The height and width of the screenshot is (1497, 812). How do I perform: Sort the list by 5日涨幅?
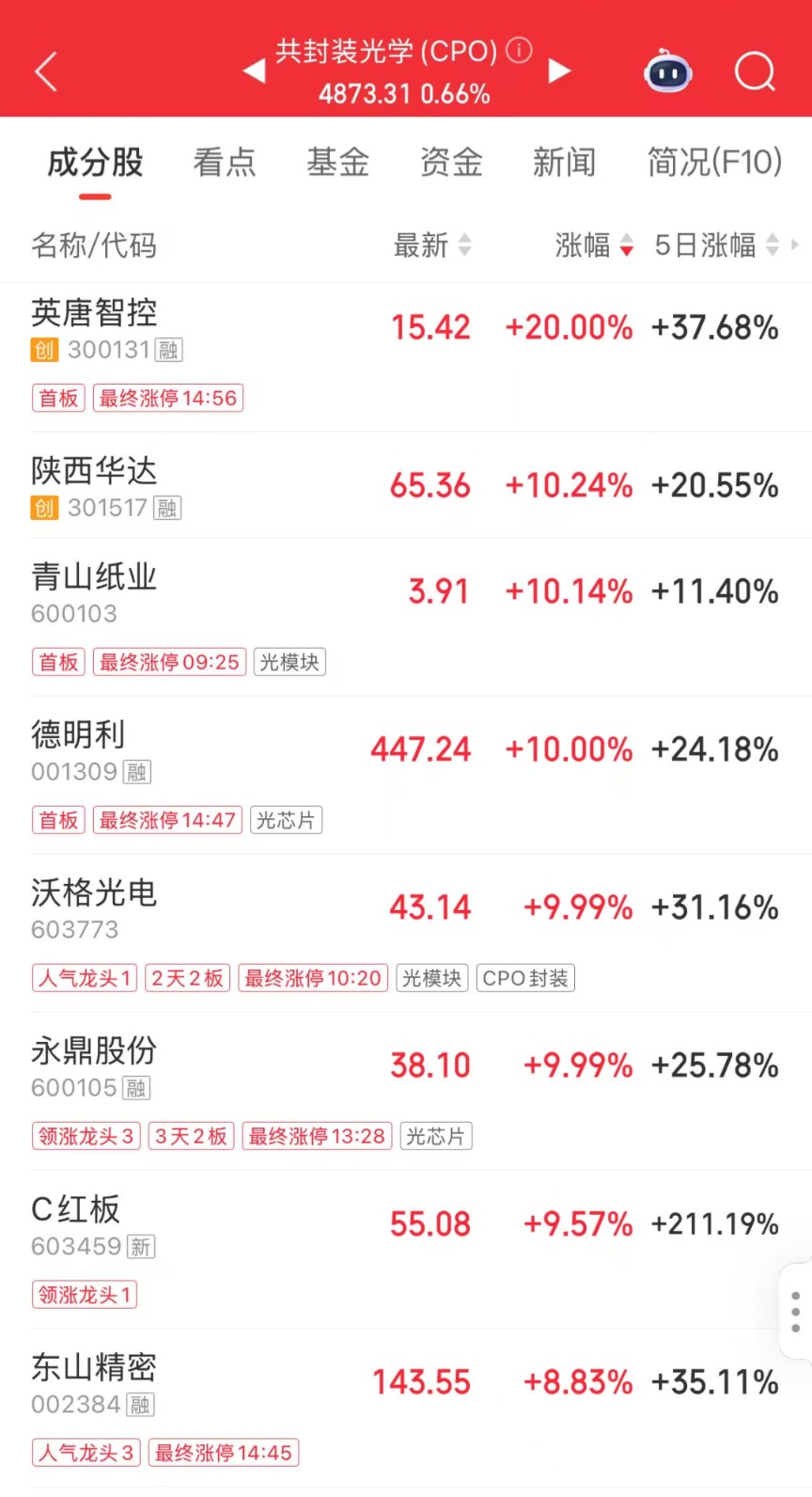click(716, 245)
